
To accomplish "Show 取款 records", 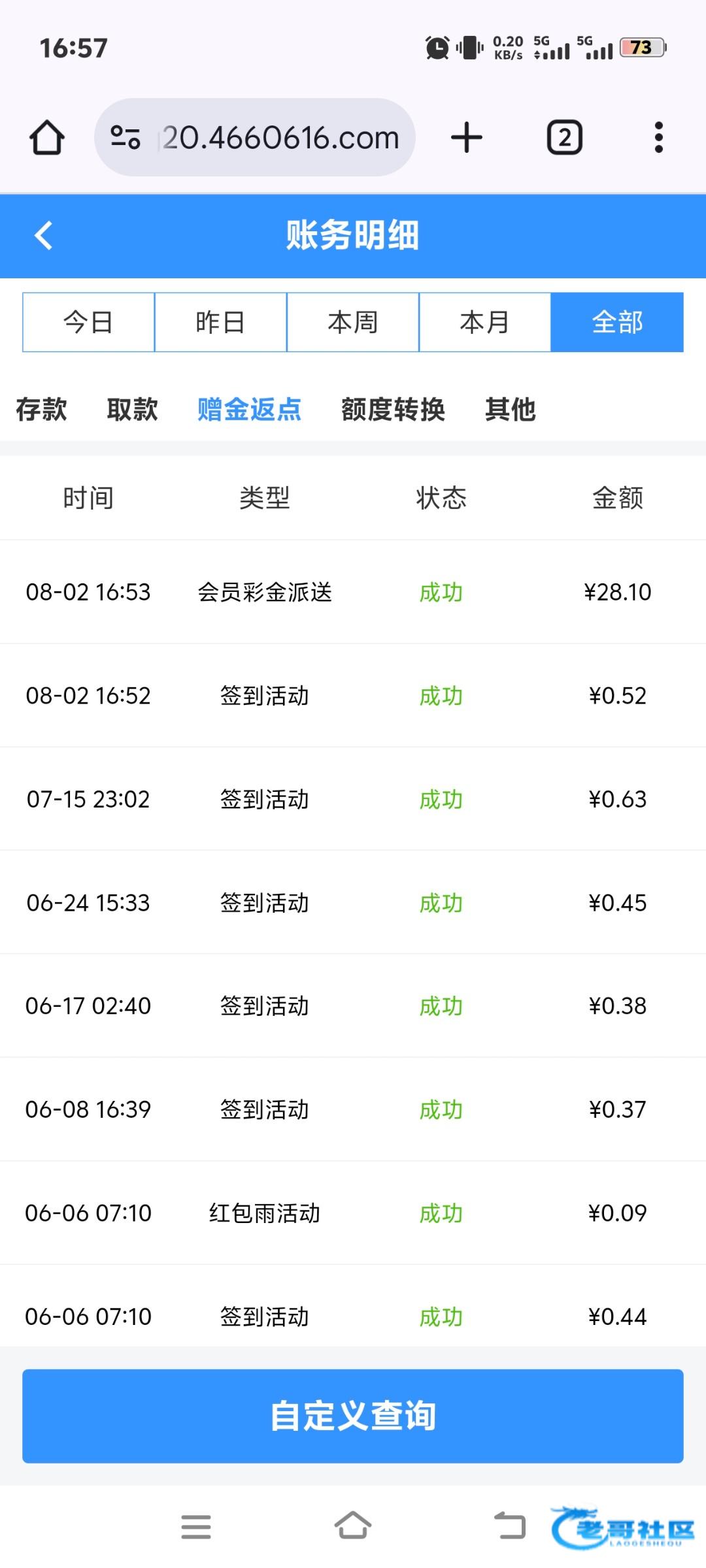I will point(133,410).
